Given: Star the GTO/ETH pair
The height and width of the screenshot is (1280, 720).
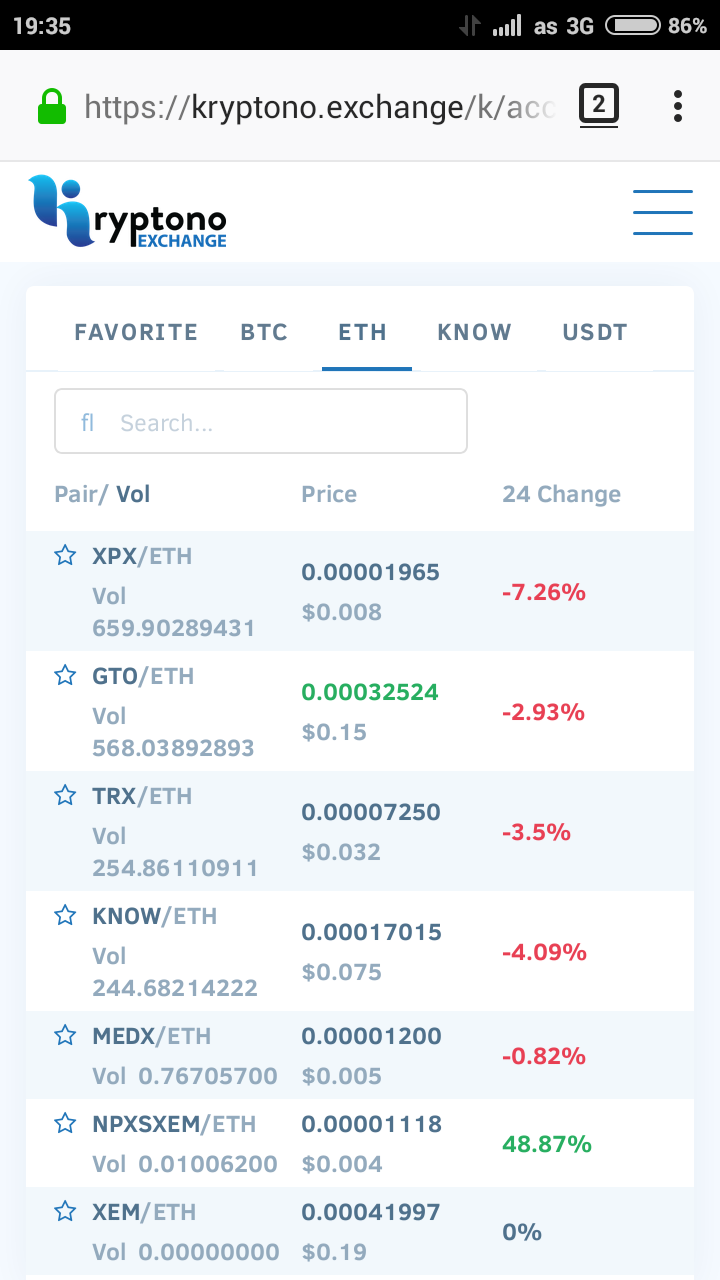Looking at the screenshot, I should click(x=65, y=676).
